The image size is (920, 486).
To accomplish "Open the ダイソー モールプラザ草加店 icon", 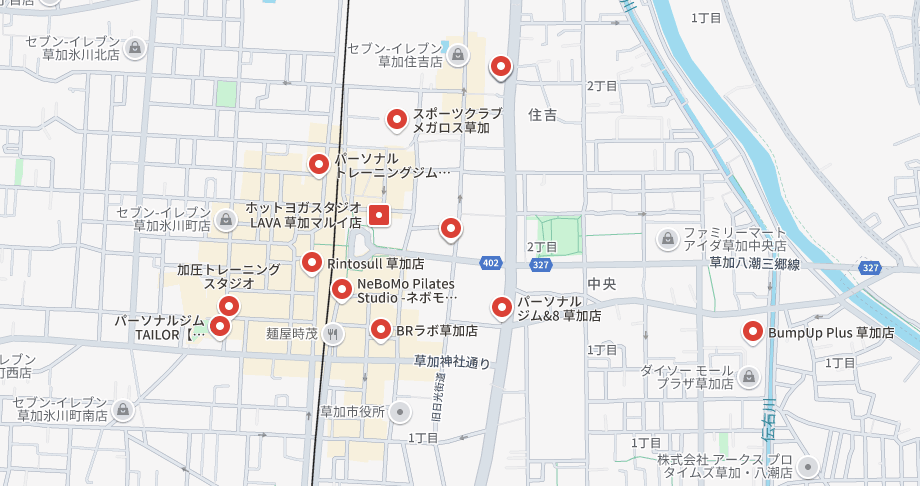I will (x=749, y=377).
